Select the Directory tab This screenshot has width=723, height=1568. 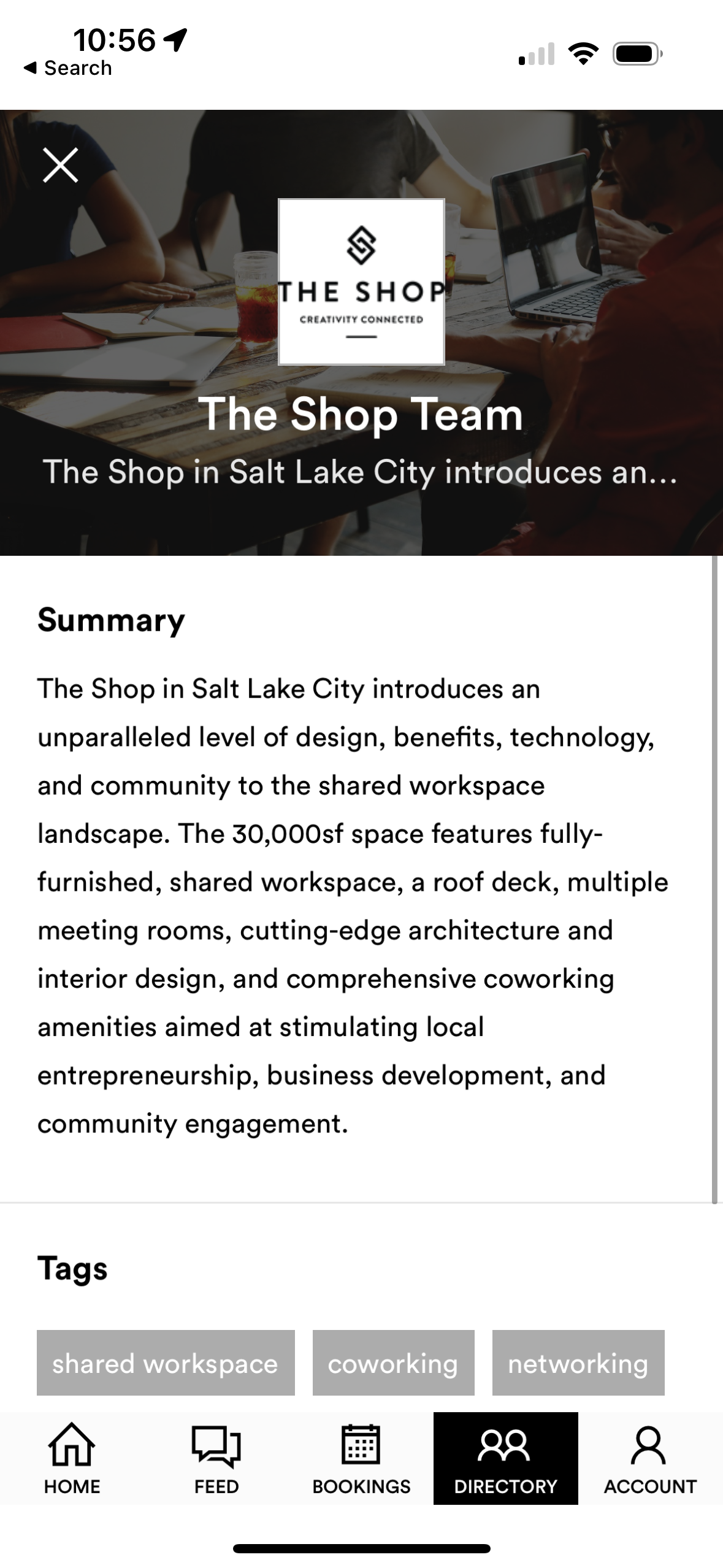pos(505,1459)
